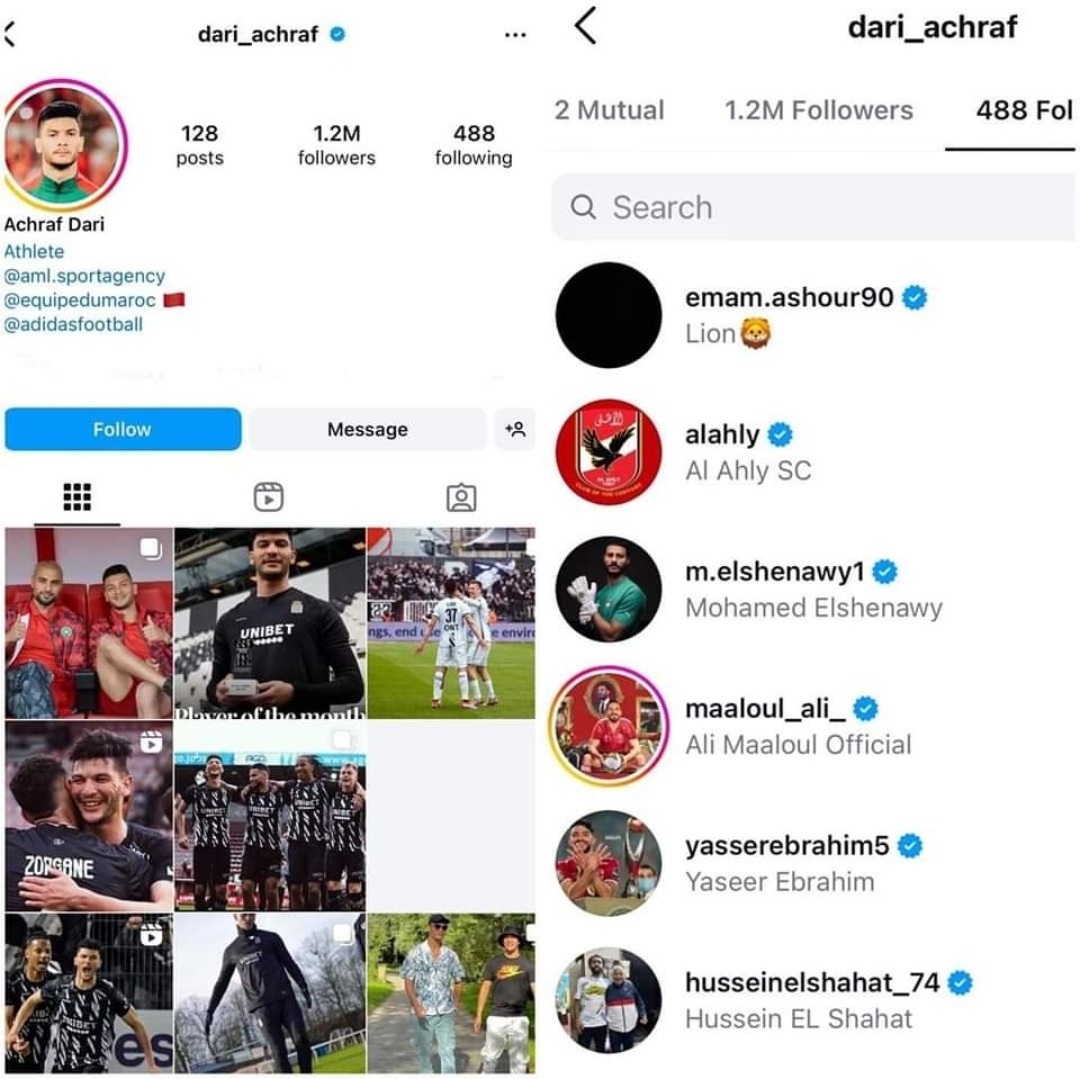This screenshot has width=1080, height=1079.
Task: Send a message to Achraf Dari
Action: (367, 429)
